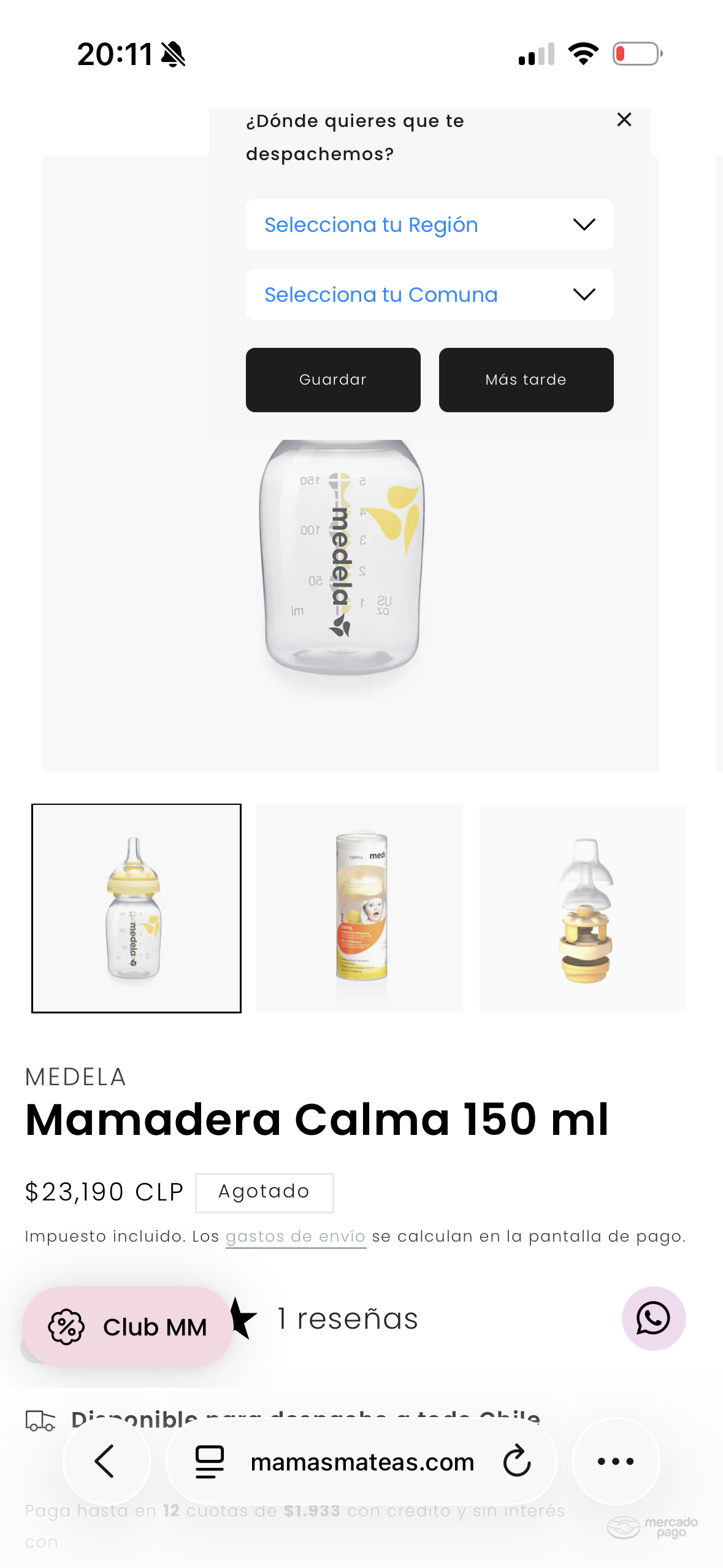Show the disassembled nipple thumbnail
Image resolution: width=723 pixels, height=1568 pixels.
[x=583, y=908]
